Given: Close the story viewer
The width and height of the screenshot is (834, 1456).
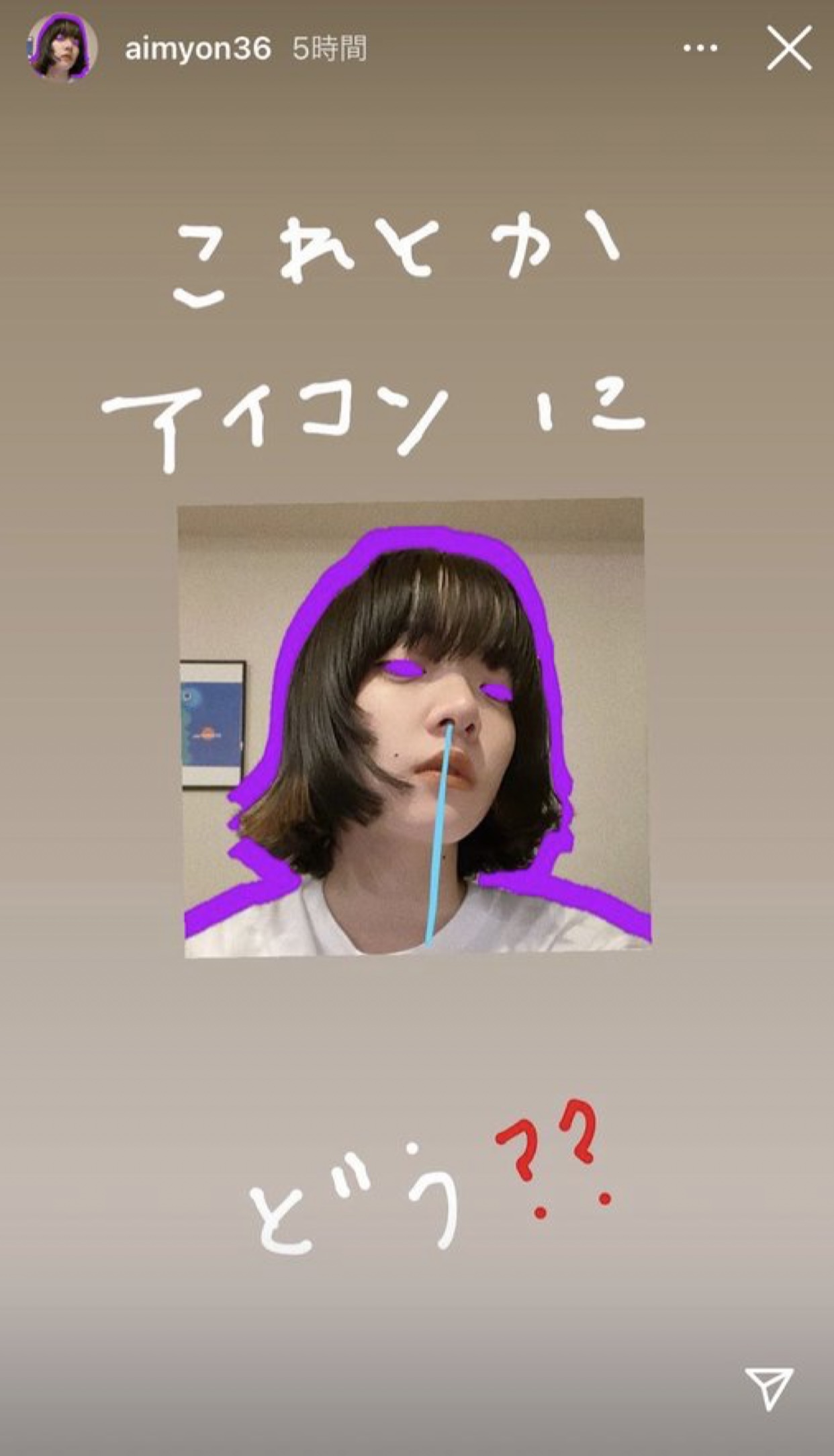Looking at the screenshot, I should [789, 48].
